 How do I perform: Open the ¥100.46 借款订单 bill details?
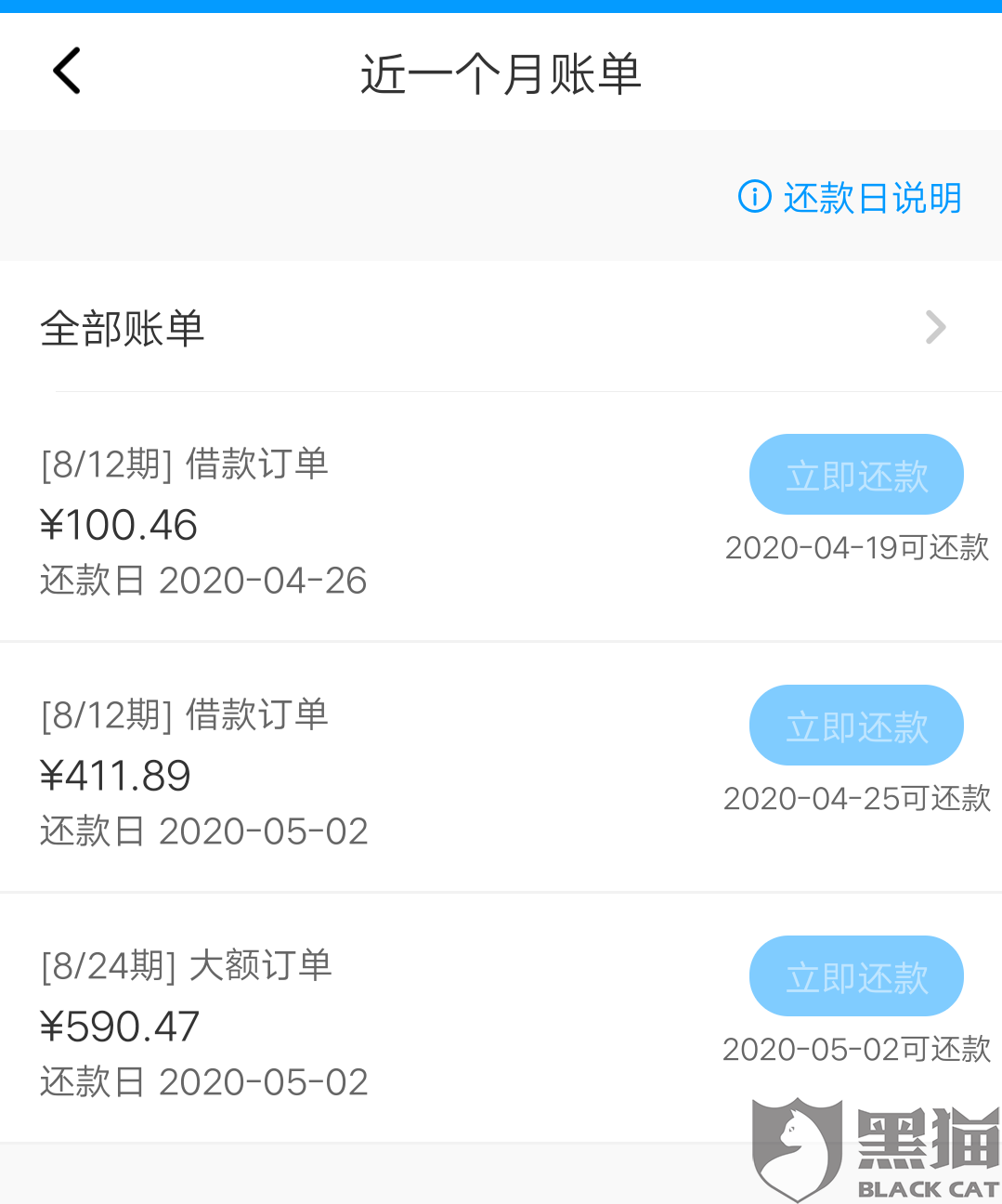coord(279,523)
